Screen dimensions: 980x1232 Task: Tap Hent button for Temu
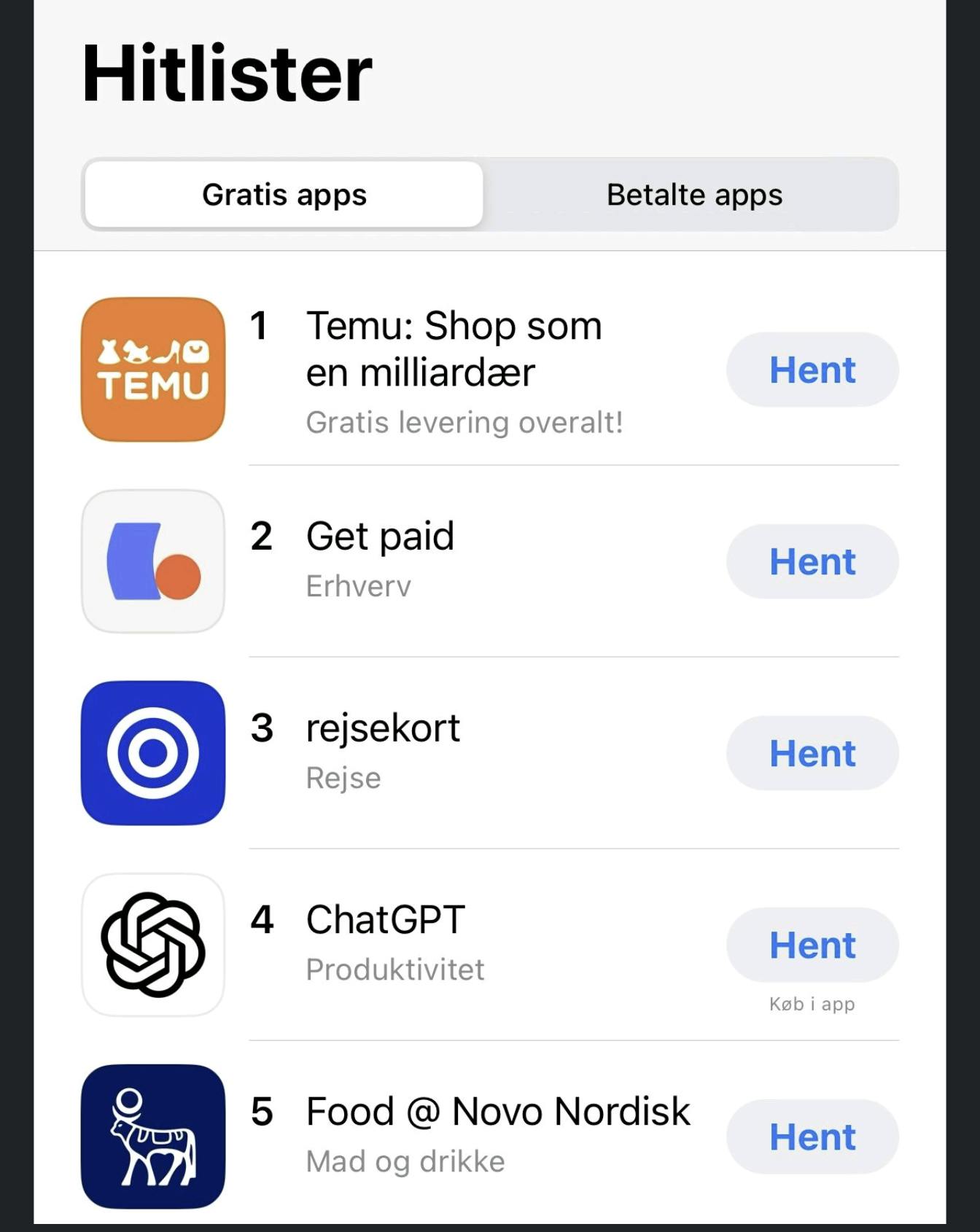tap(812, 370)
